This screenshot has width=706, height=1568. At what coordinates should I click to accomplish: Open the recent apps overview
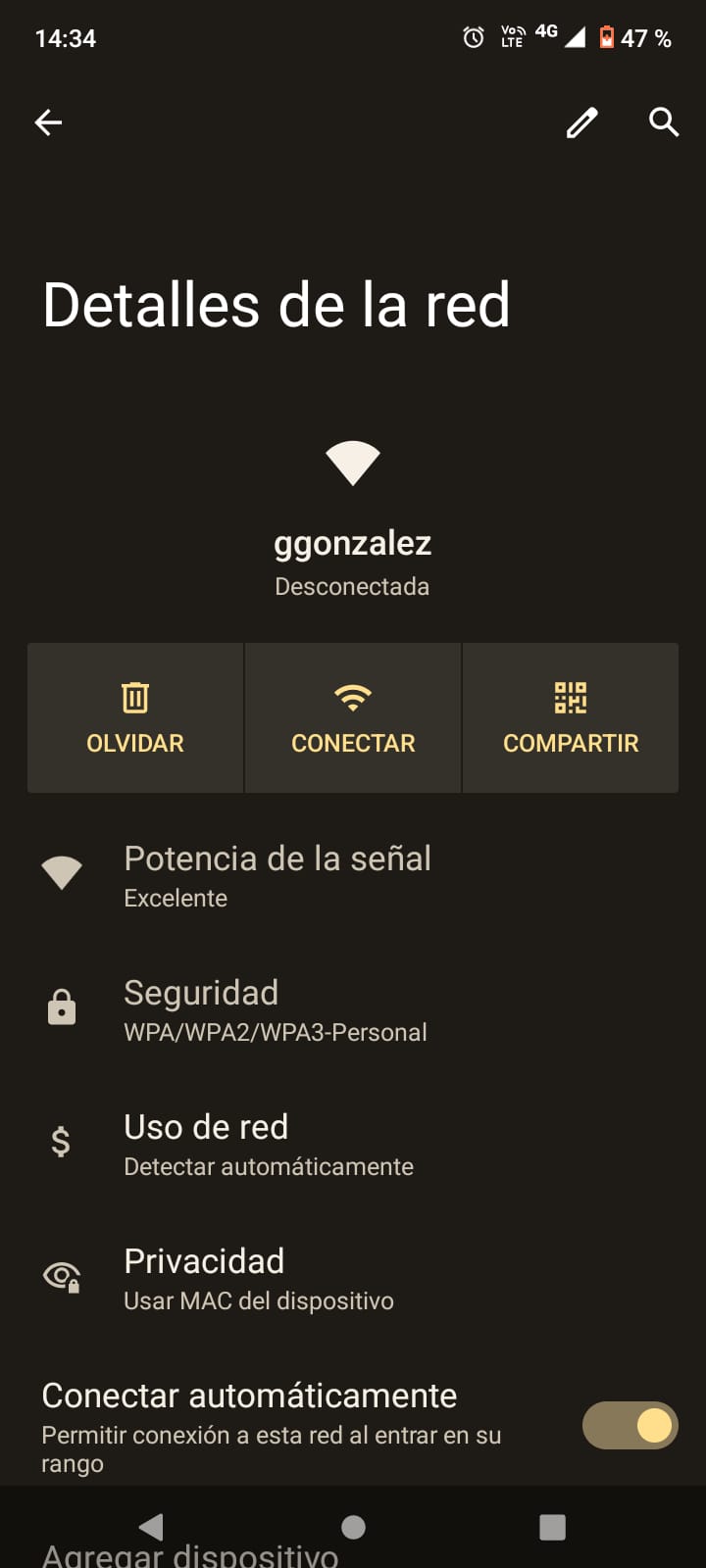pos(553,1527)
